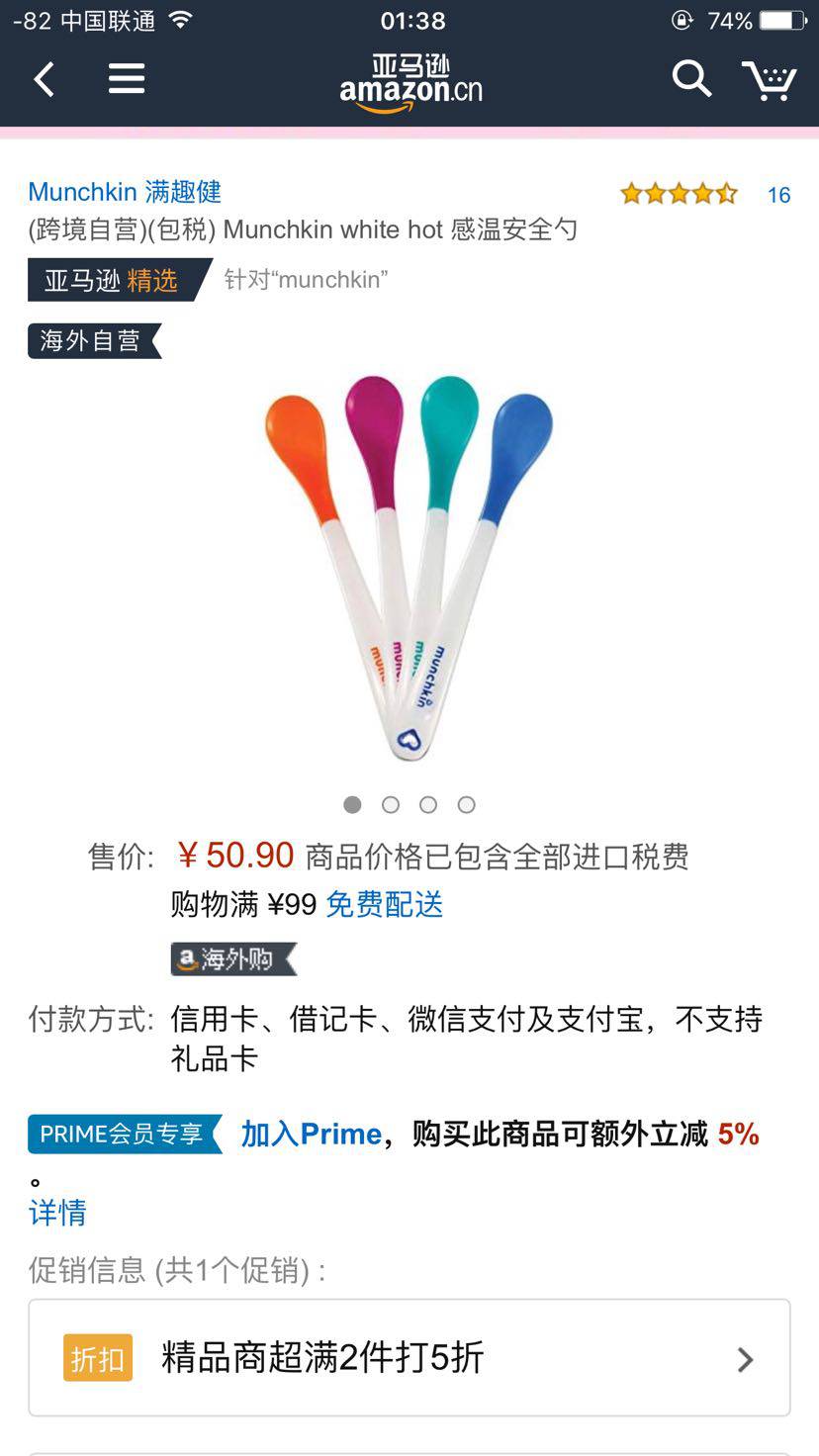Open the hamburger navigation menu
The width and height of the screenshot is (819, 1456).
point(127,79)
